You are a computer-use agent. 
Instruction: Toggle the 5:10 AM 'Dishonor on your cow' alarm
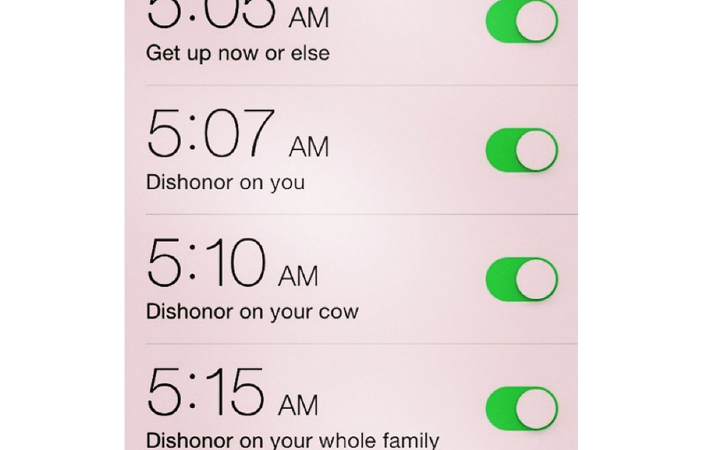pos(521,279)
